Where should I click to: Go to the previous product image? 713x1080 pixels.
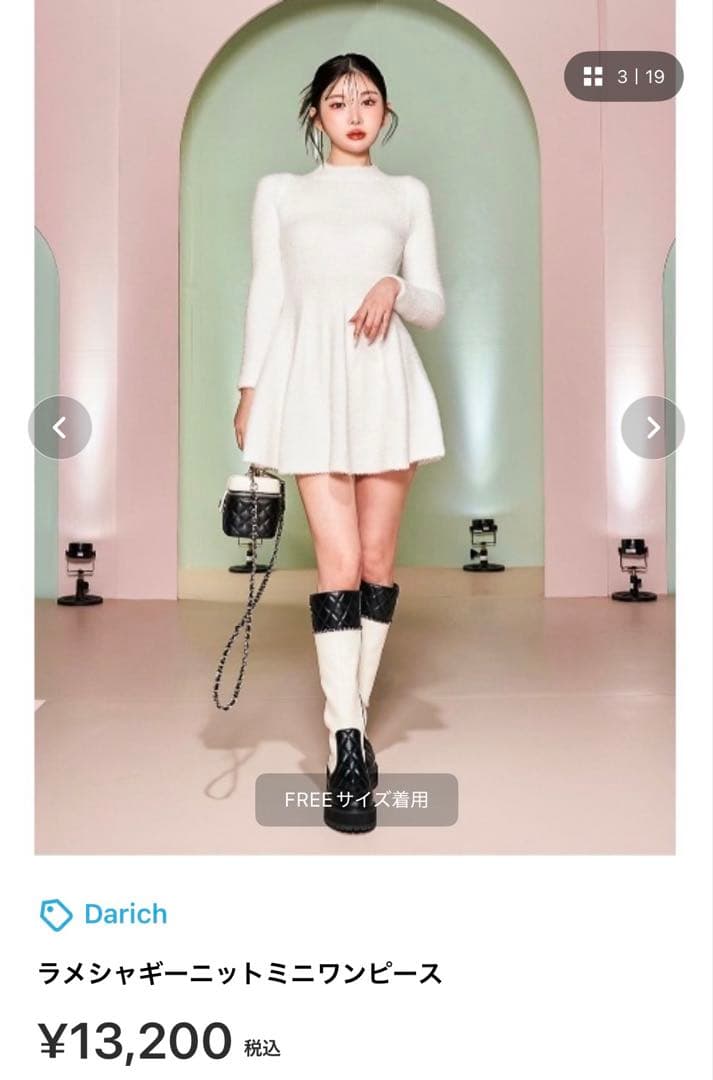point(60,428)
